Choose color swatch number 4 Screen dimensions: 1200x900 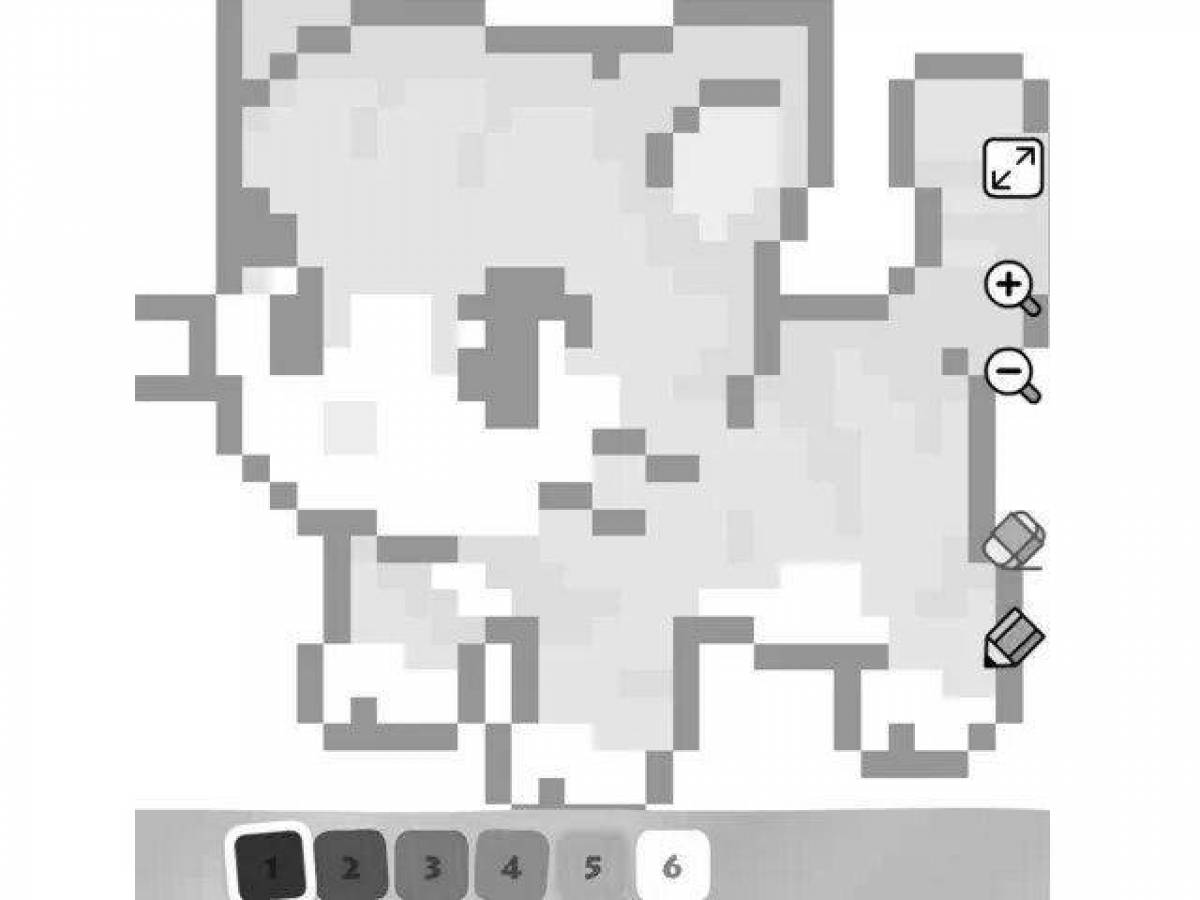click(511, 866)
